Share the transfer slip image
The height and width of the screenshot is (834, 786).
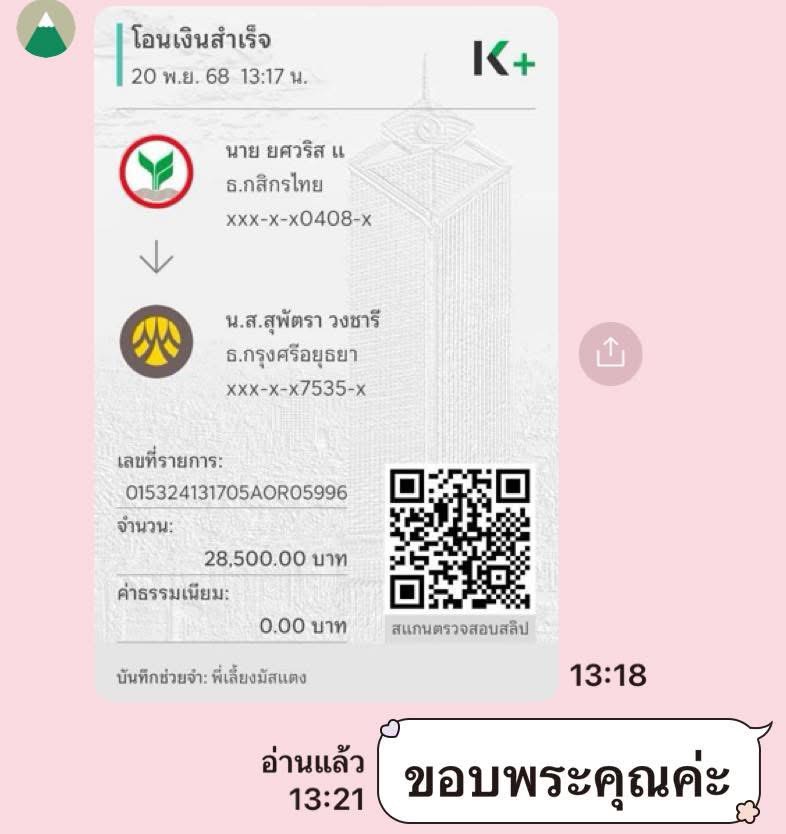point(610,353)
